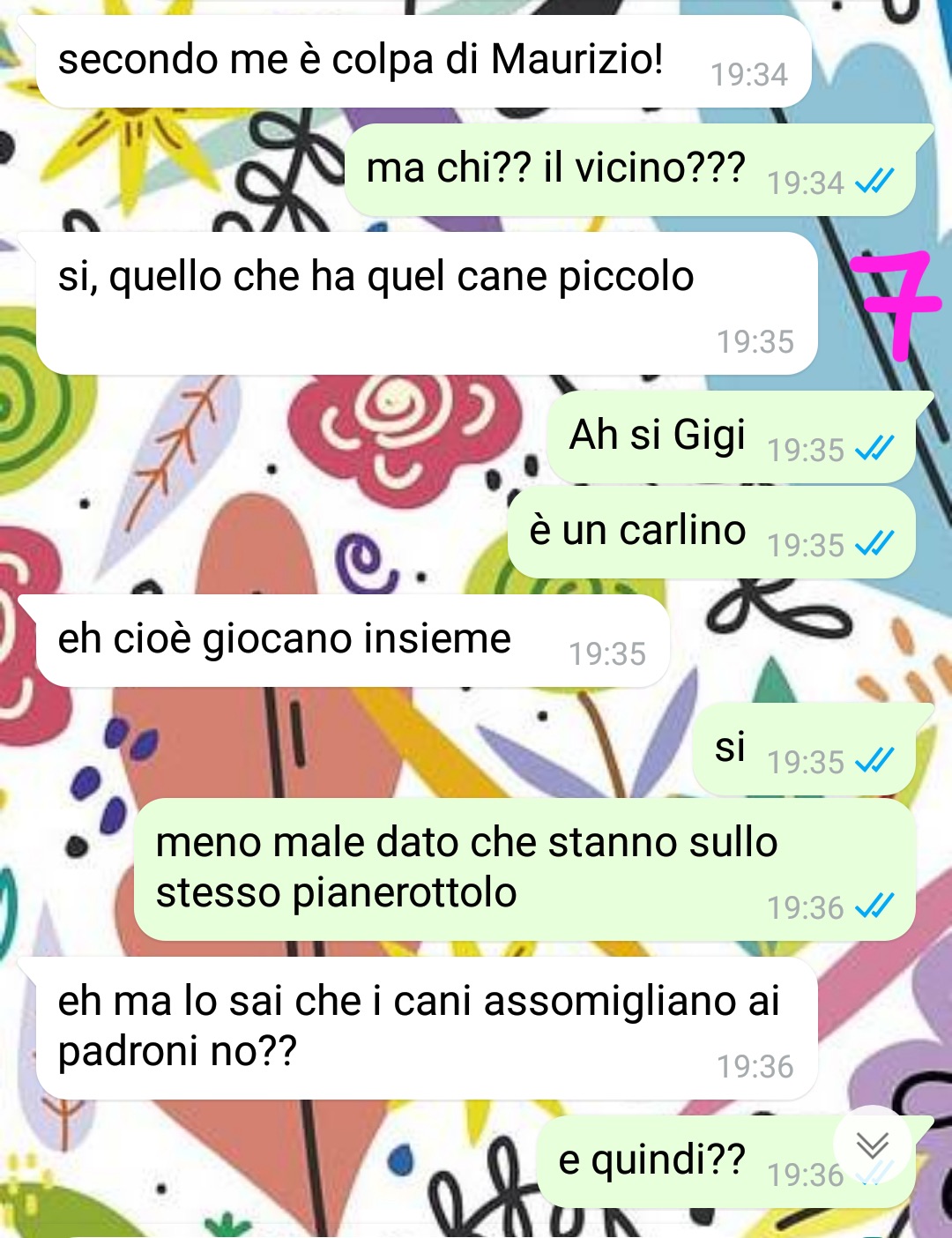Jump to the latest messages with the down-arrow button
The width and height of the screenshot is (952, 1238).
(x=873, y=1145)
